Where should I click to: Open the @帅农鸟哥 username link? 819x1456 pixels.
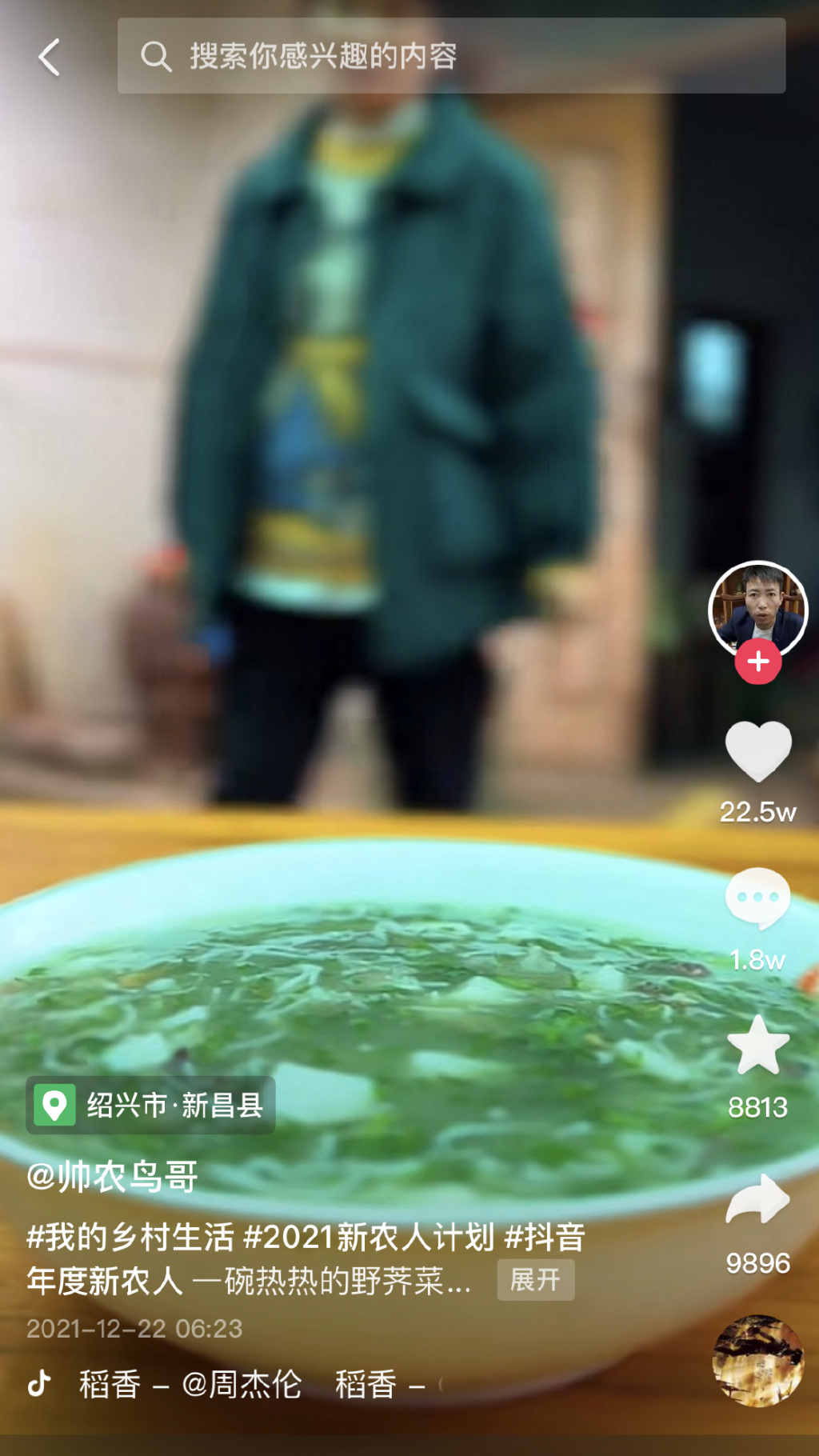(113, 1177)
